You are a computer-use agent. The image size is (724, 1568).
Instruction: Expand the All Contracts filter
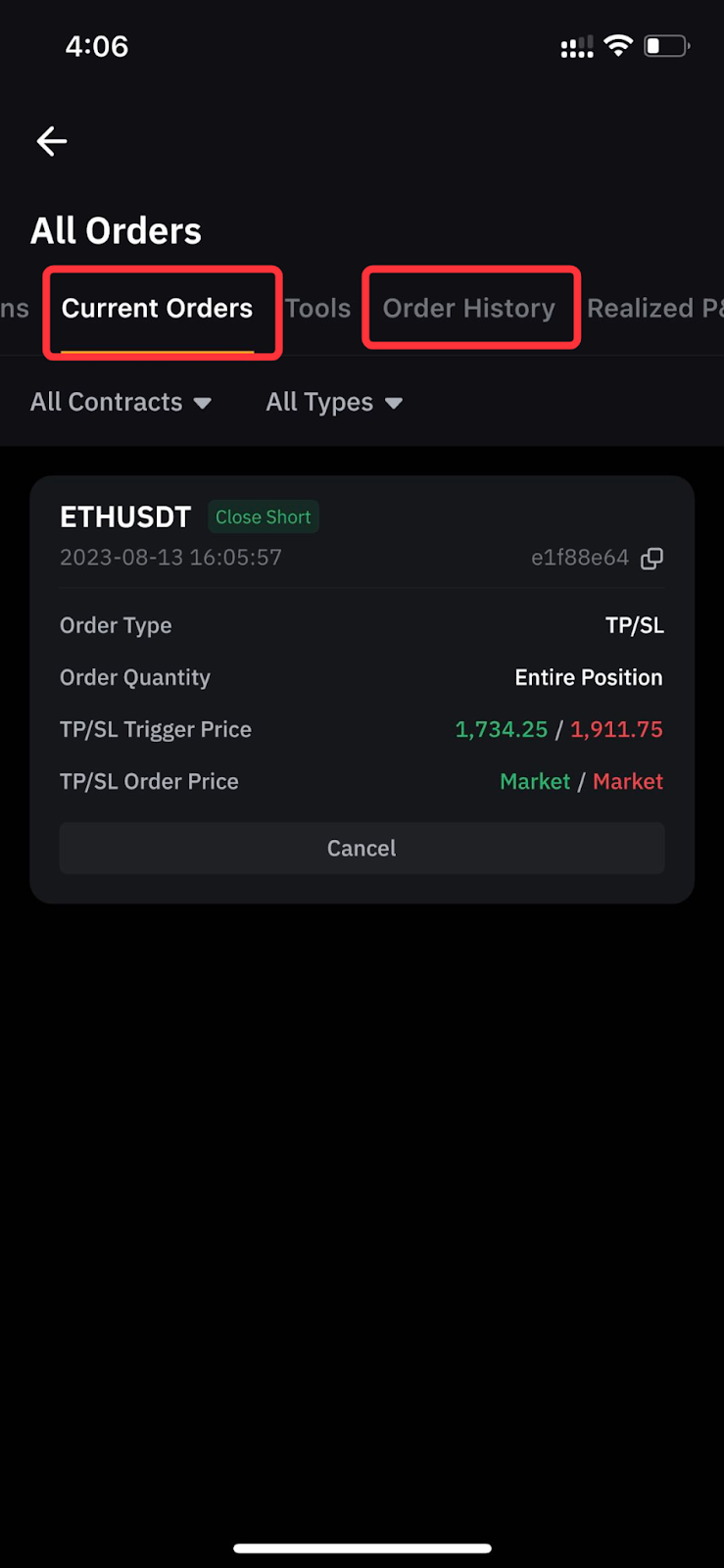tap(121, 403)
